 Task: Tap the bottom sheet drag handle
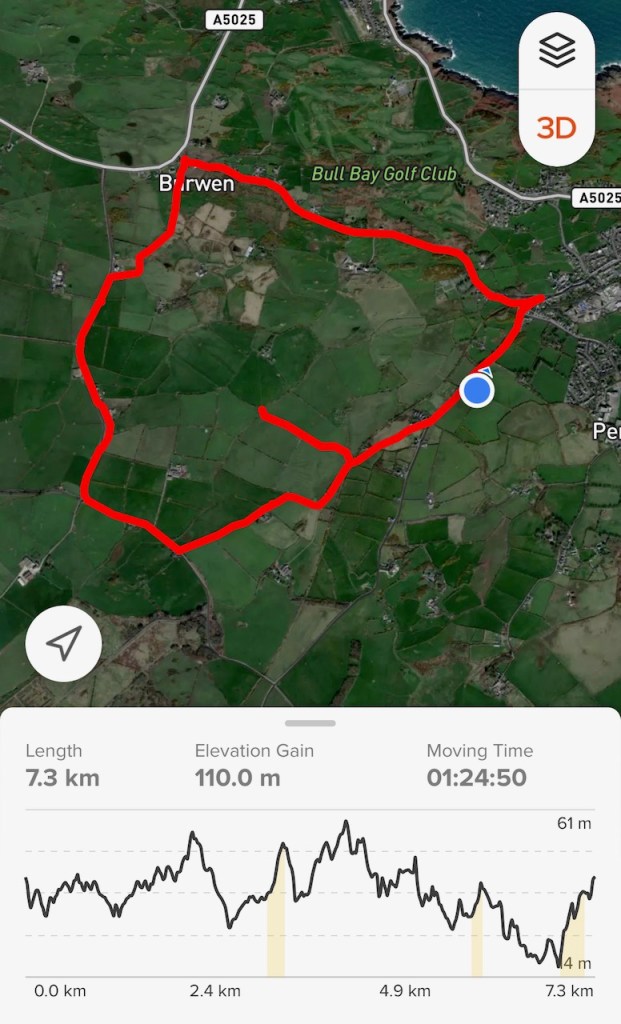[x=310, y=722]
